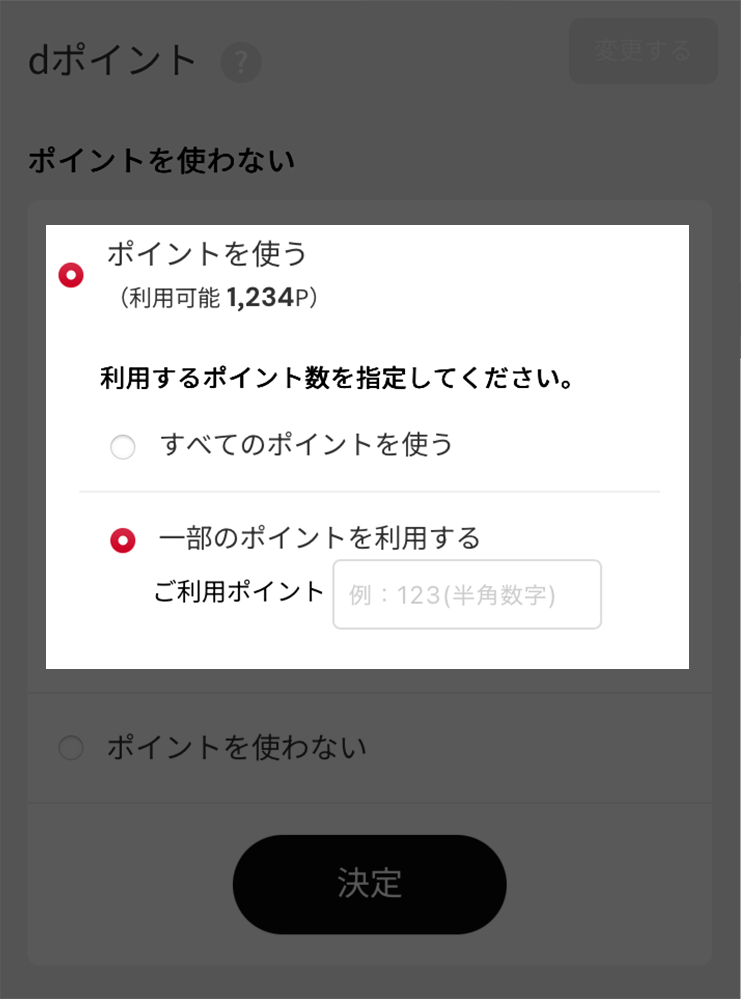Focus the points entry box showing 例：123

(x=466, y=594)
